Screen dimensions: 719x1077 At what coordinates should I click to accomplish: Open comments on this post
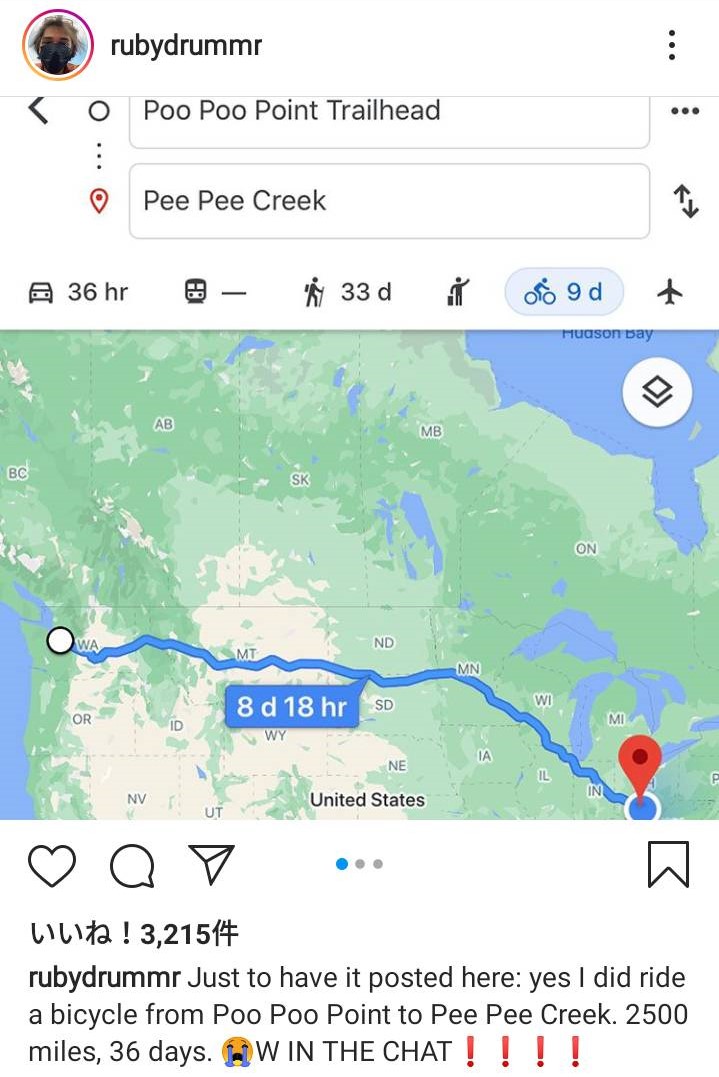point(132,865)
